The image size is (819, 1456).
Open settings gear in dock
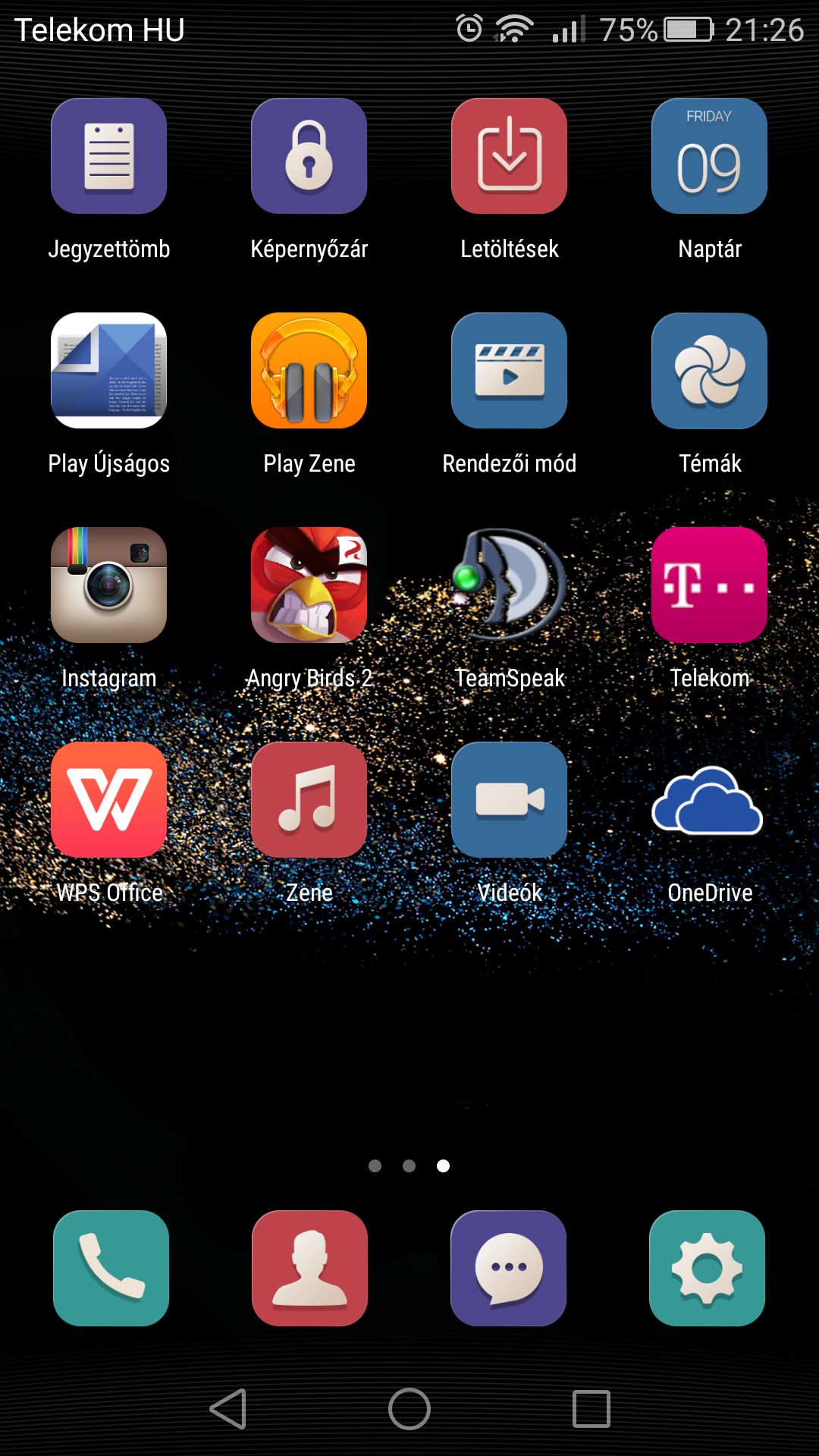[708, 1269]
